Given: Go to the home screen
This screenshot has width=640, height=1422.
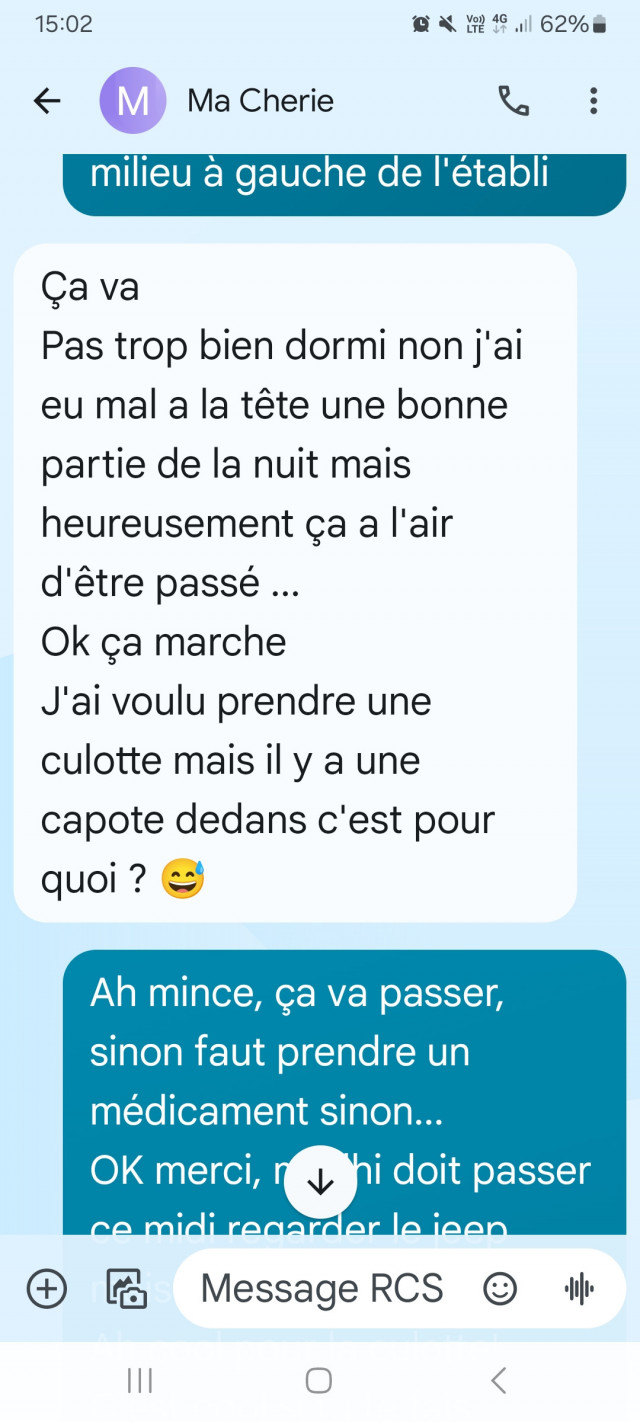Looking at the screenshot, I should pyautogui.click(x=319, y=1381).
